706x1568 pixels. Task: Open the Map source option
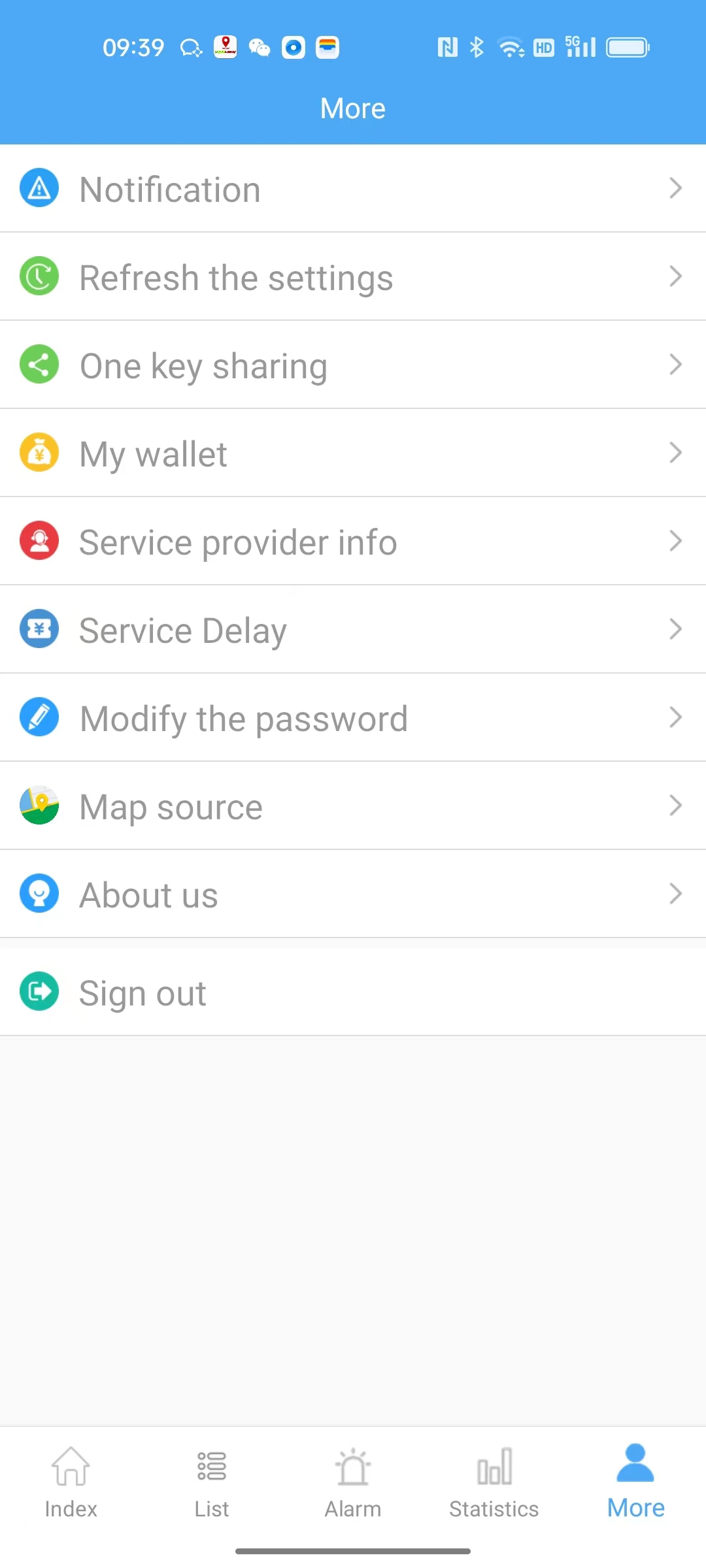tap(353, 806)
